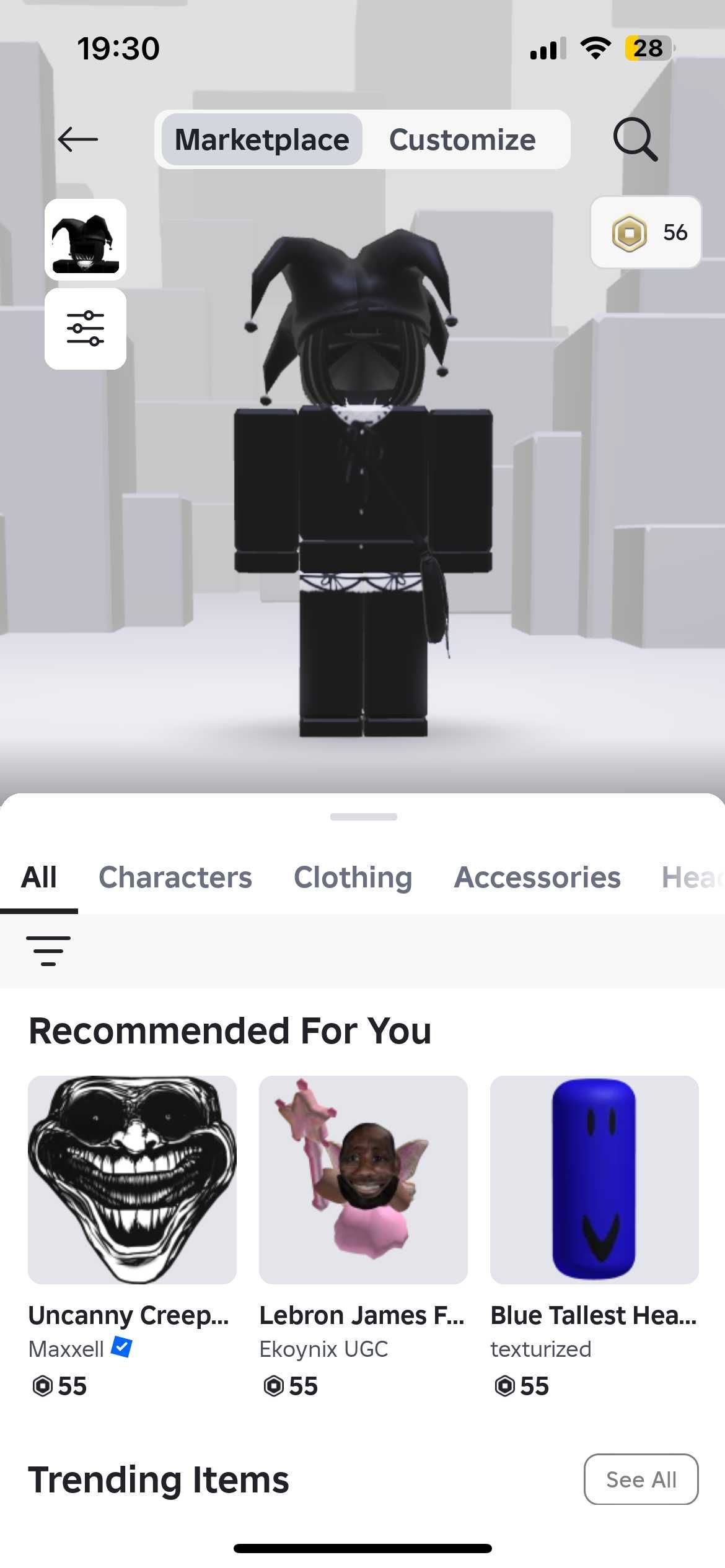Go back using the arrow icon
The height and width of the screenshot is (1568, 725).
[x=78, y=139]
